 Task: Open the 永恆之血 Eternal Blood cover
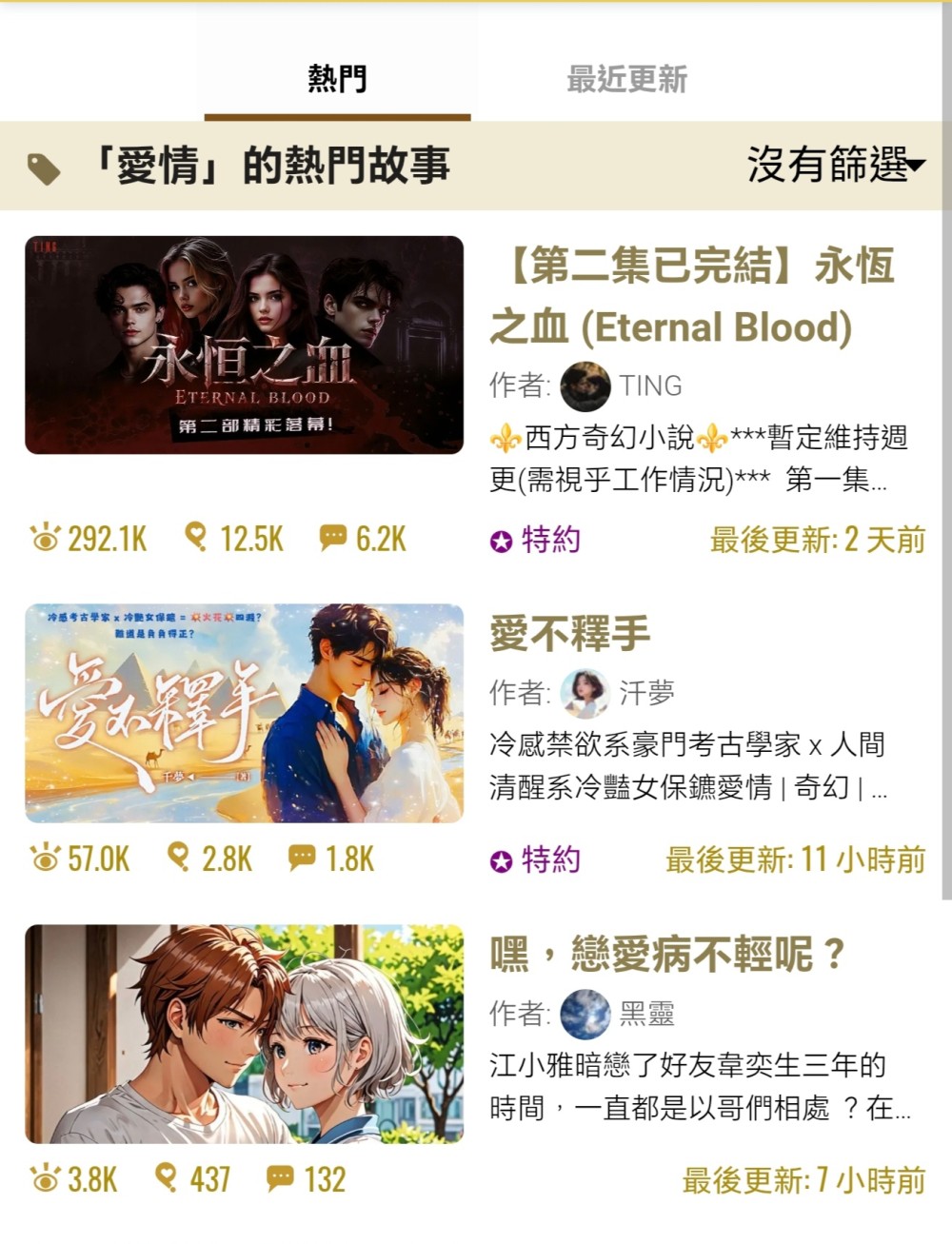(244, 345)
